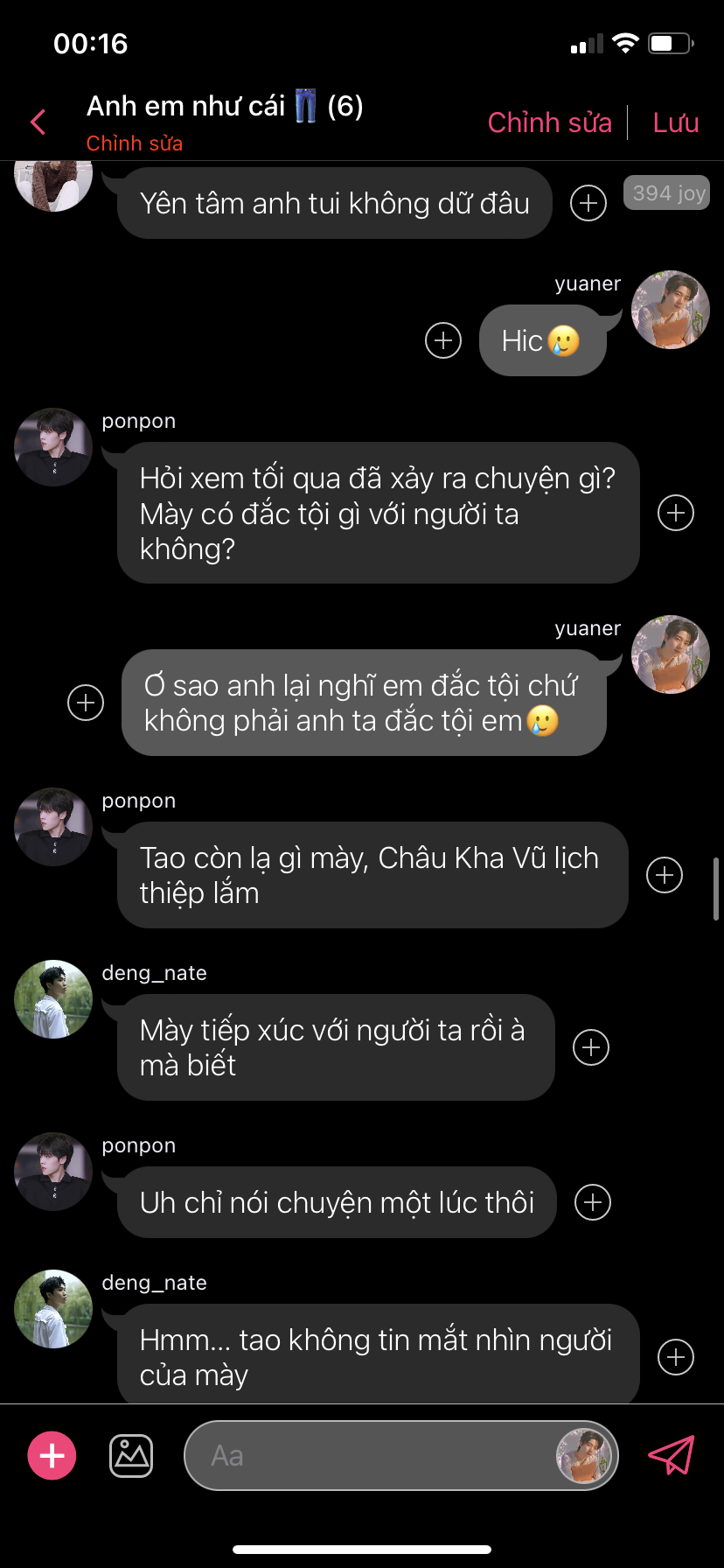Tap plus beside "Uh chỉ nói chuyện một lúc"
Viewport: 724px width, 1568px height.
coord(593,1202)
